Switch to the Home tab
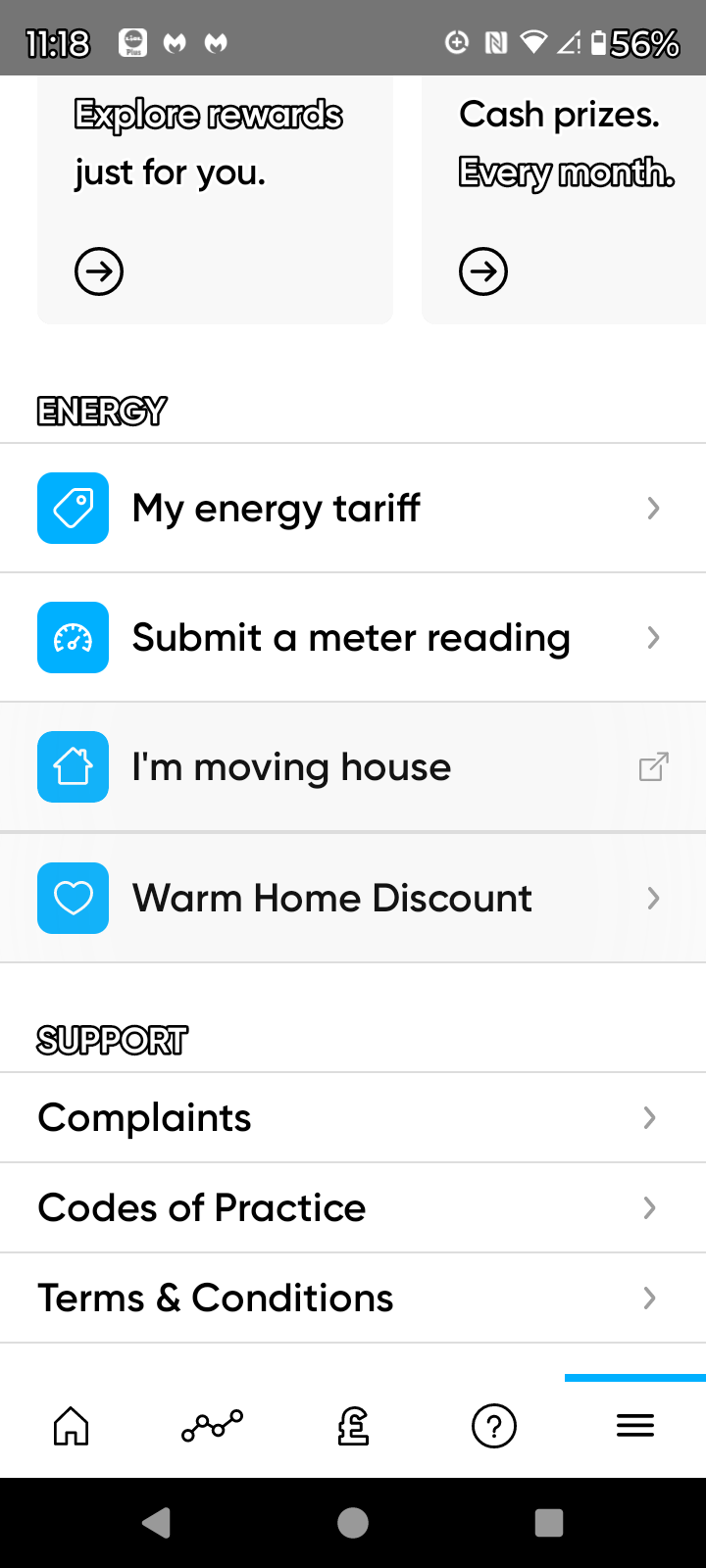 pos(71,1426)
